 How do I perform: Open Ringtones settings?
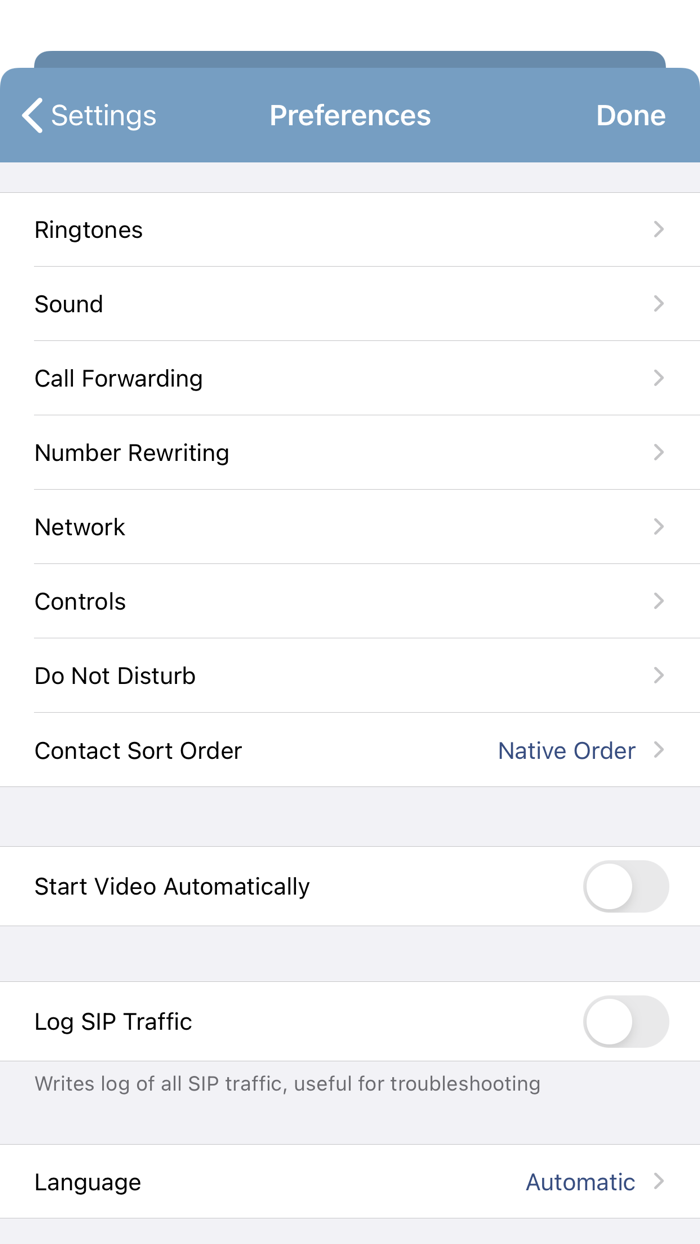pyautogui.click(x=350, y=230)
